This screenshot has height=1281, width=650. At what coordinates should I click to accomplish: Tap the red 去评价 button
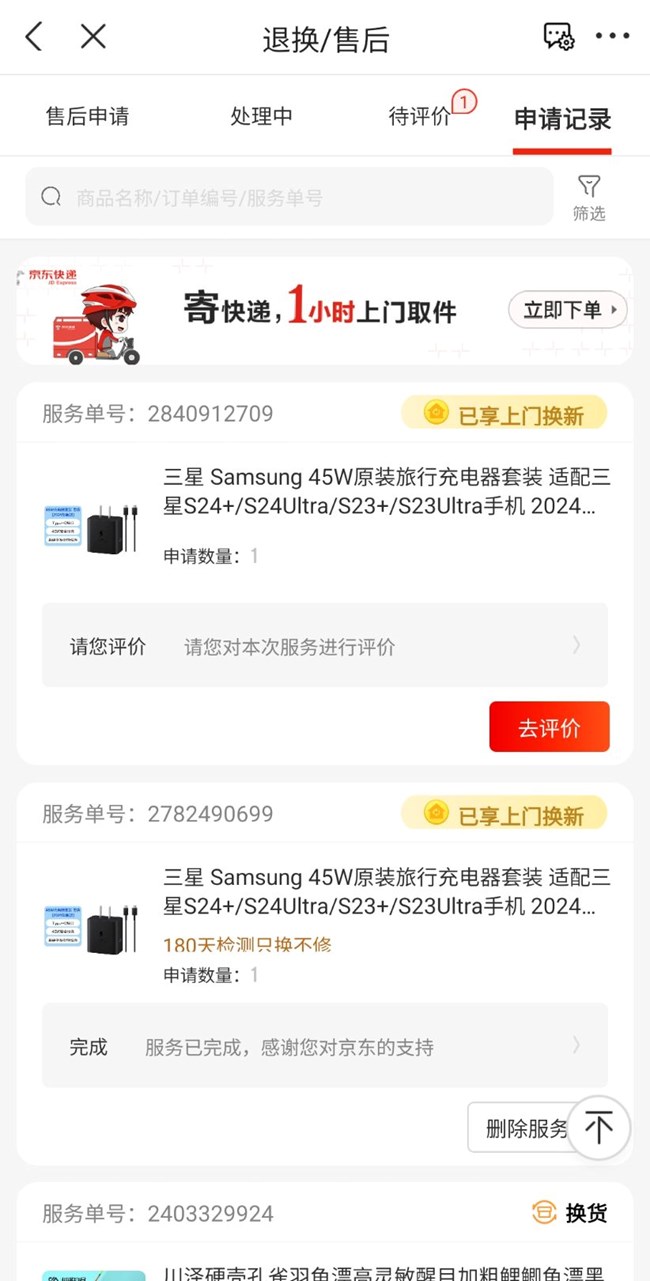549,728
